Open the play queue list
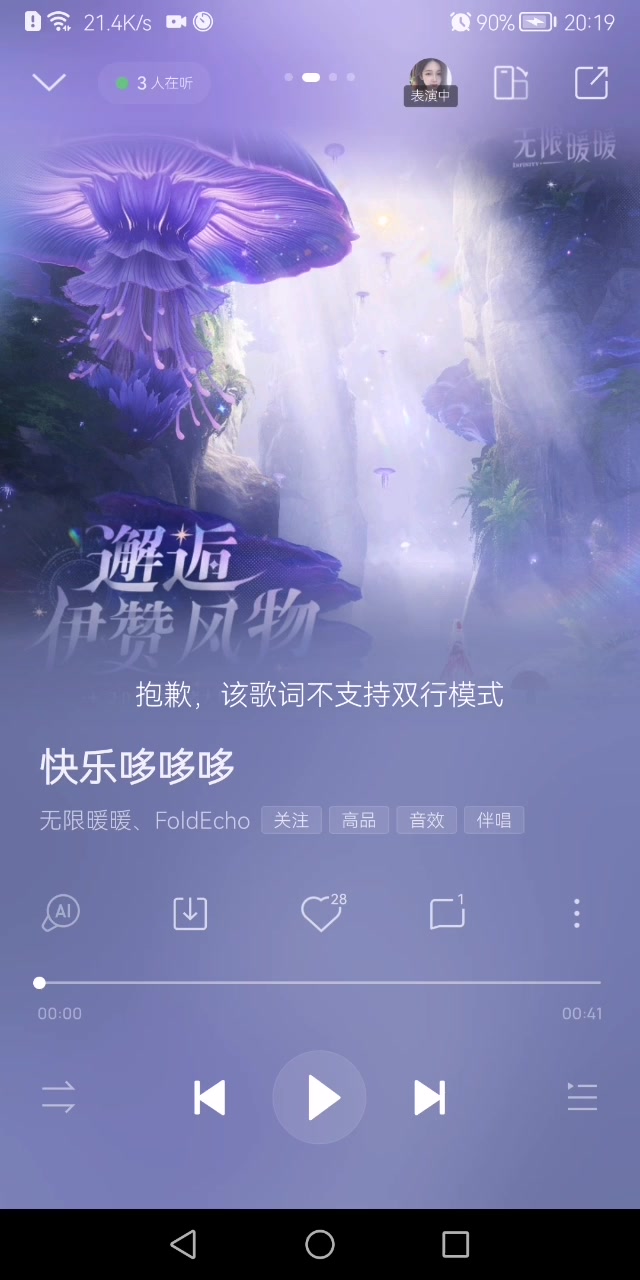640x1280 pixels. point(582,1098)
